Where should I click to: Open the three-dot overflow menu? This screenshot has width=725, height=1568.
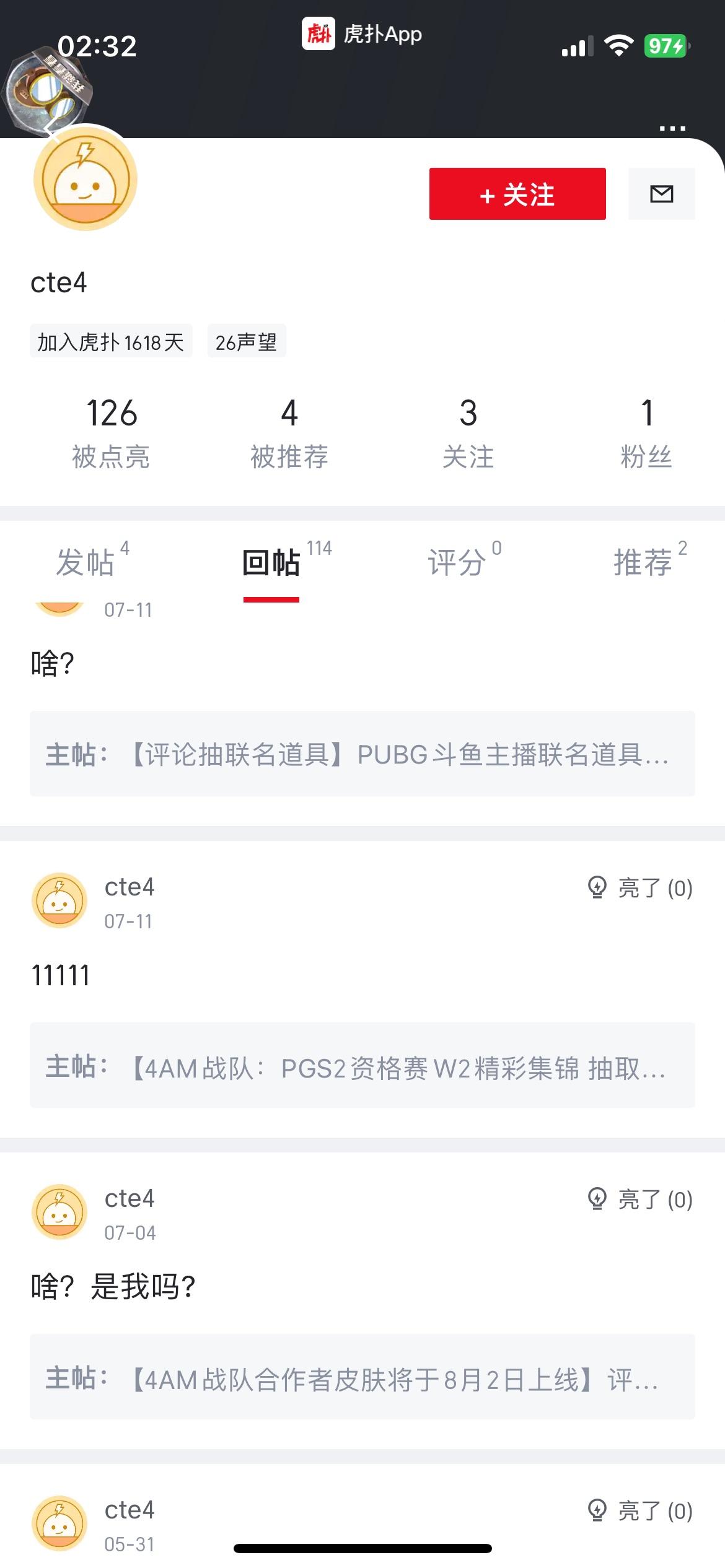(x=672, y=128)
